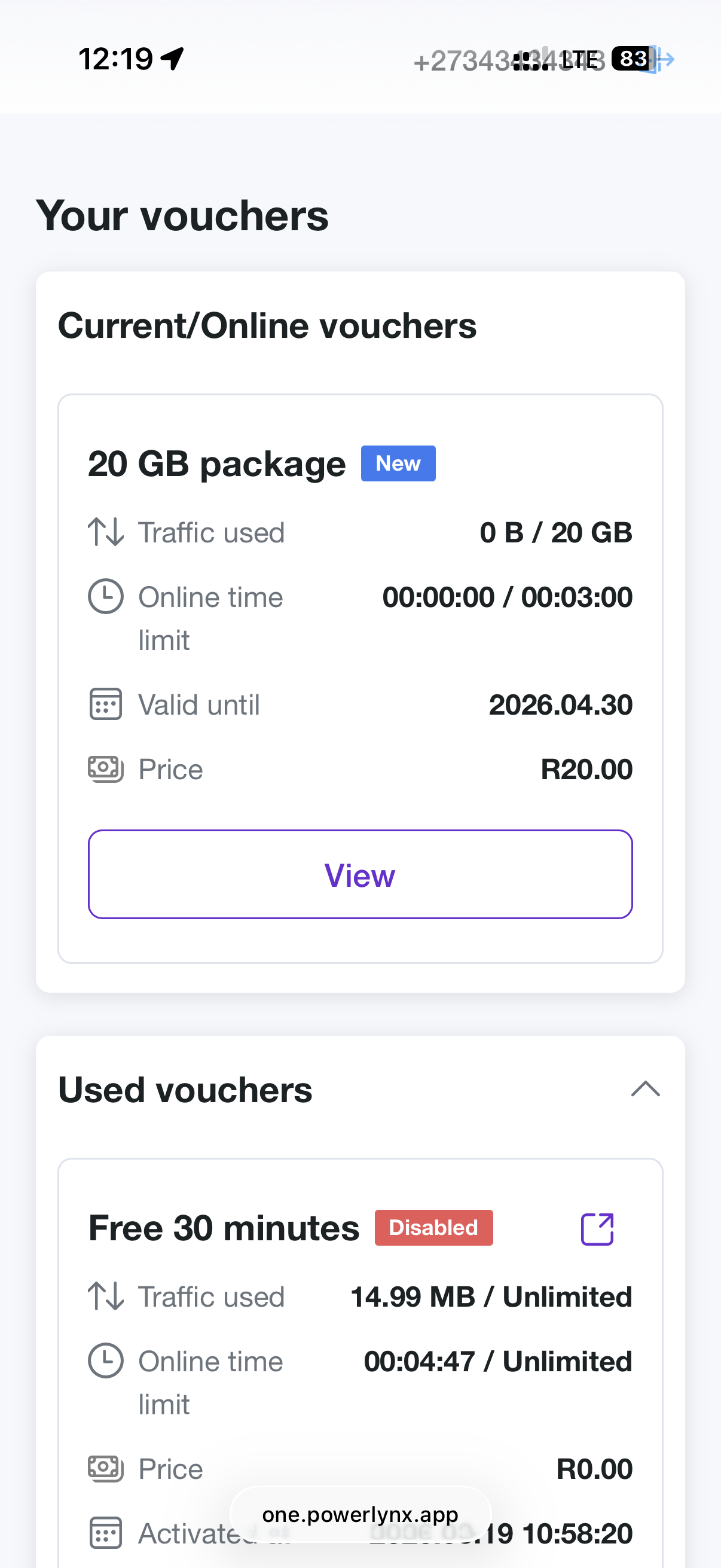This screenshot has height=1568, width=721.
Task: Click the money icon next to Price R0.00
Action: tap(105, 1468)
